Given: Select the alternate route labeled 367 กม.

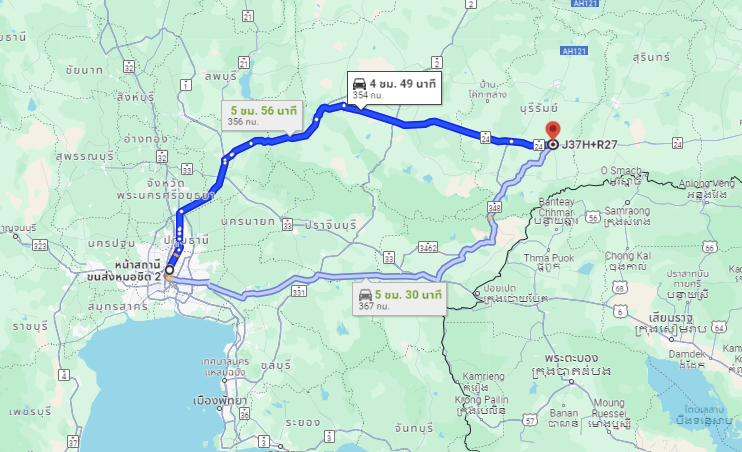Looking at the screenshot, I should pyautogui.click(x=398, y=300).
